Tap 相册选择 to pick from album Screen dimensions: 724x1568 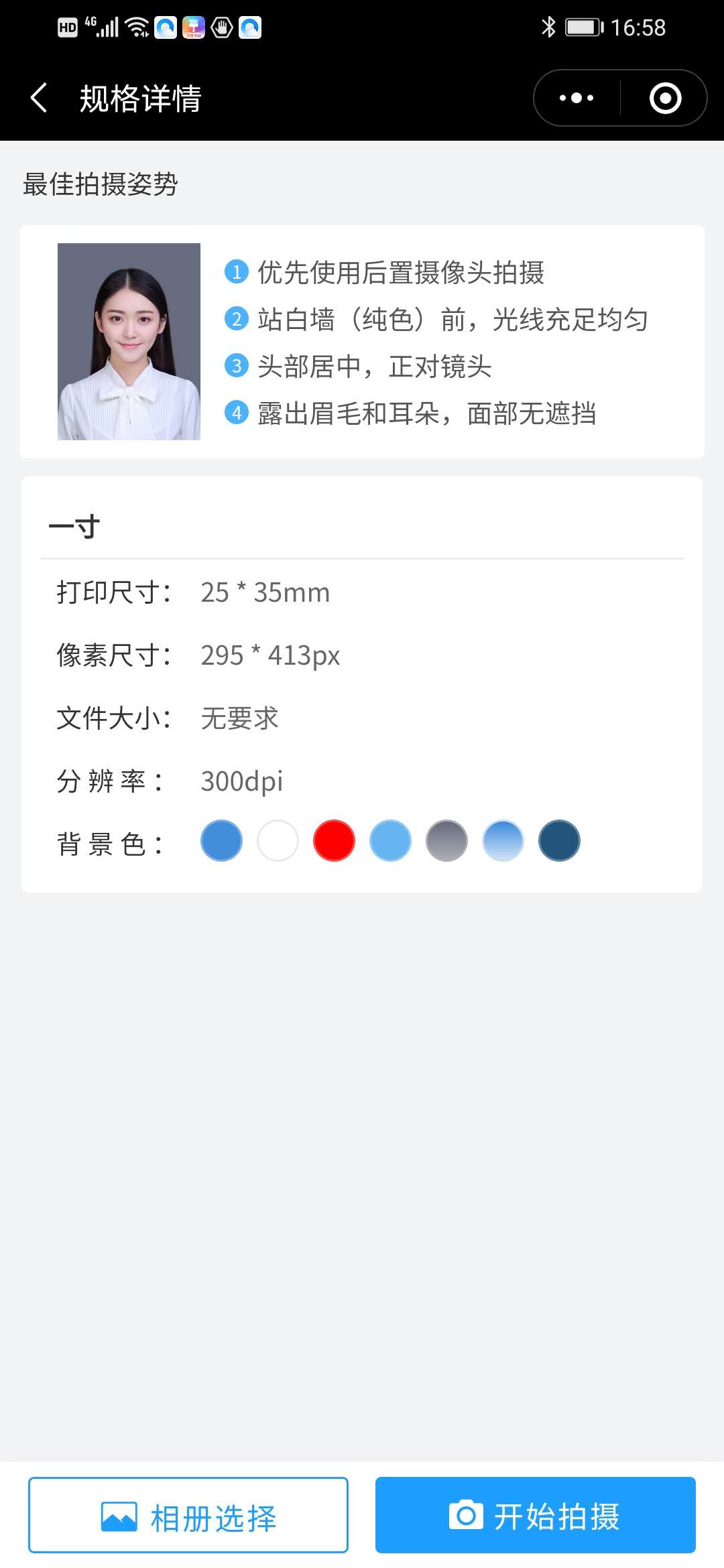click(188, 1515)
